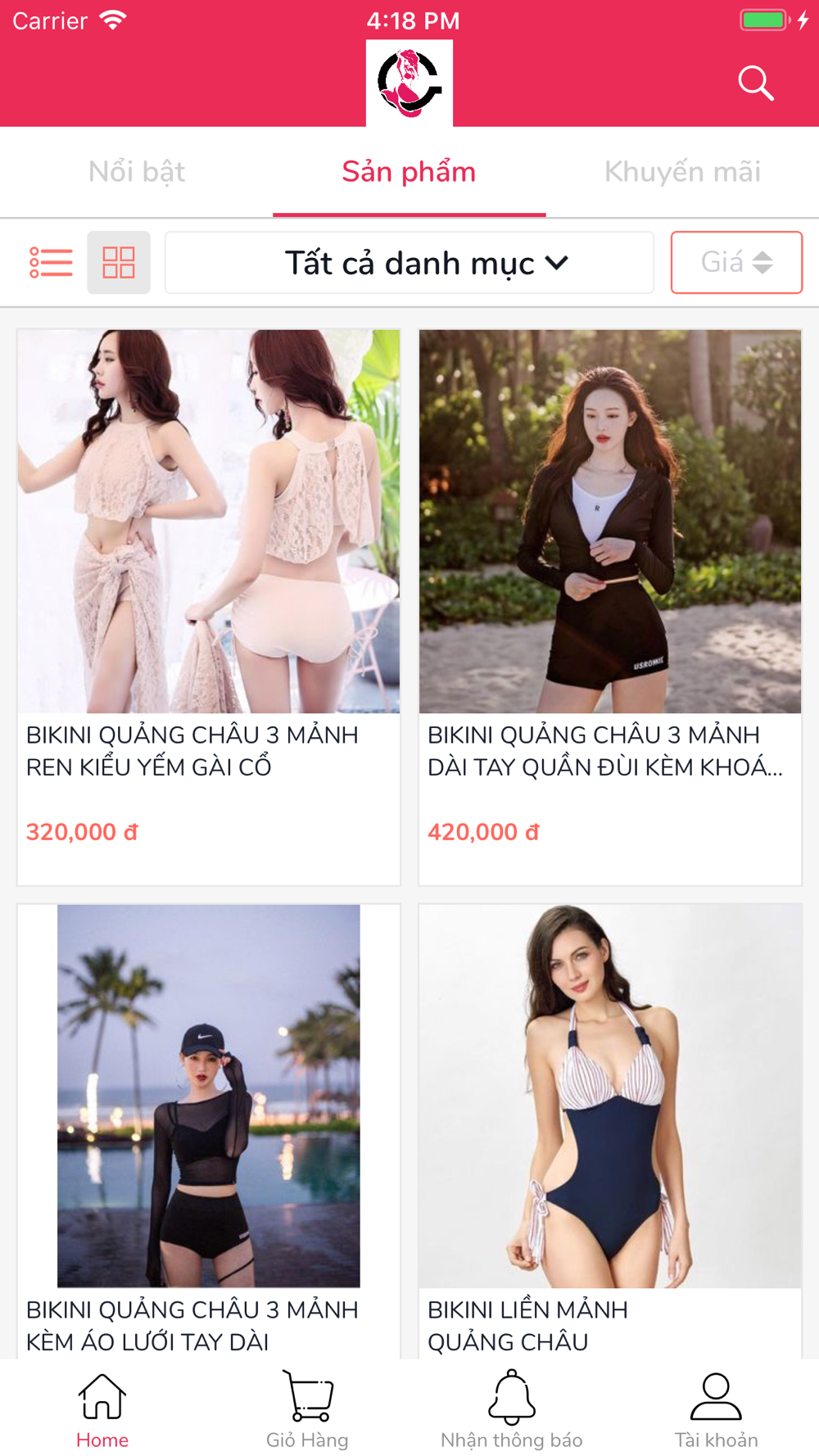Switch to the Tài khoản tab

tap(716, 1410)
